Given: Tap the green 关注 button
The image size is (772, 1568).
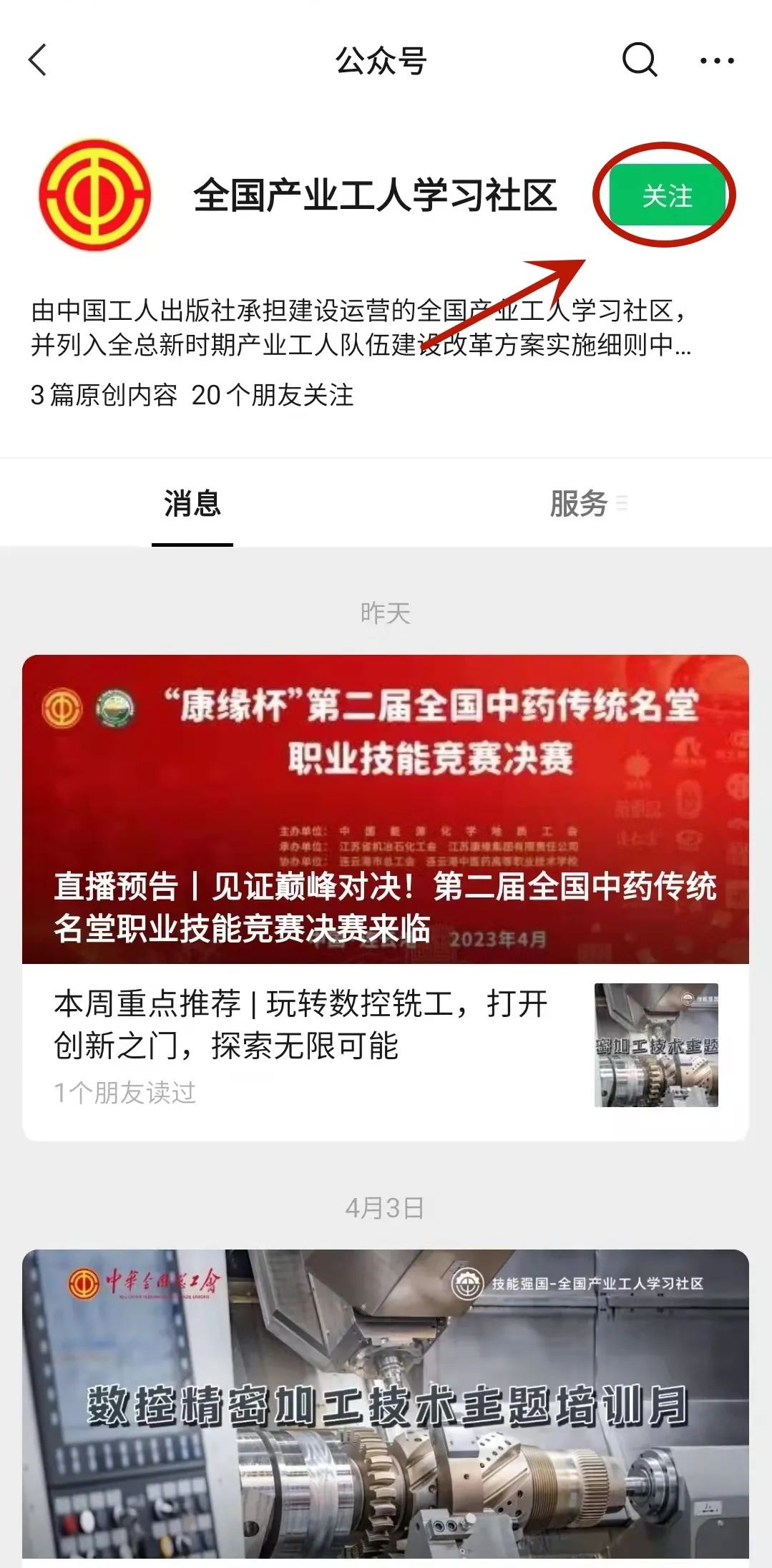Looking at the screenshot, I should coord(667,195).
